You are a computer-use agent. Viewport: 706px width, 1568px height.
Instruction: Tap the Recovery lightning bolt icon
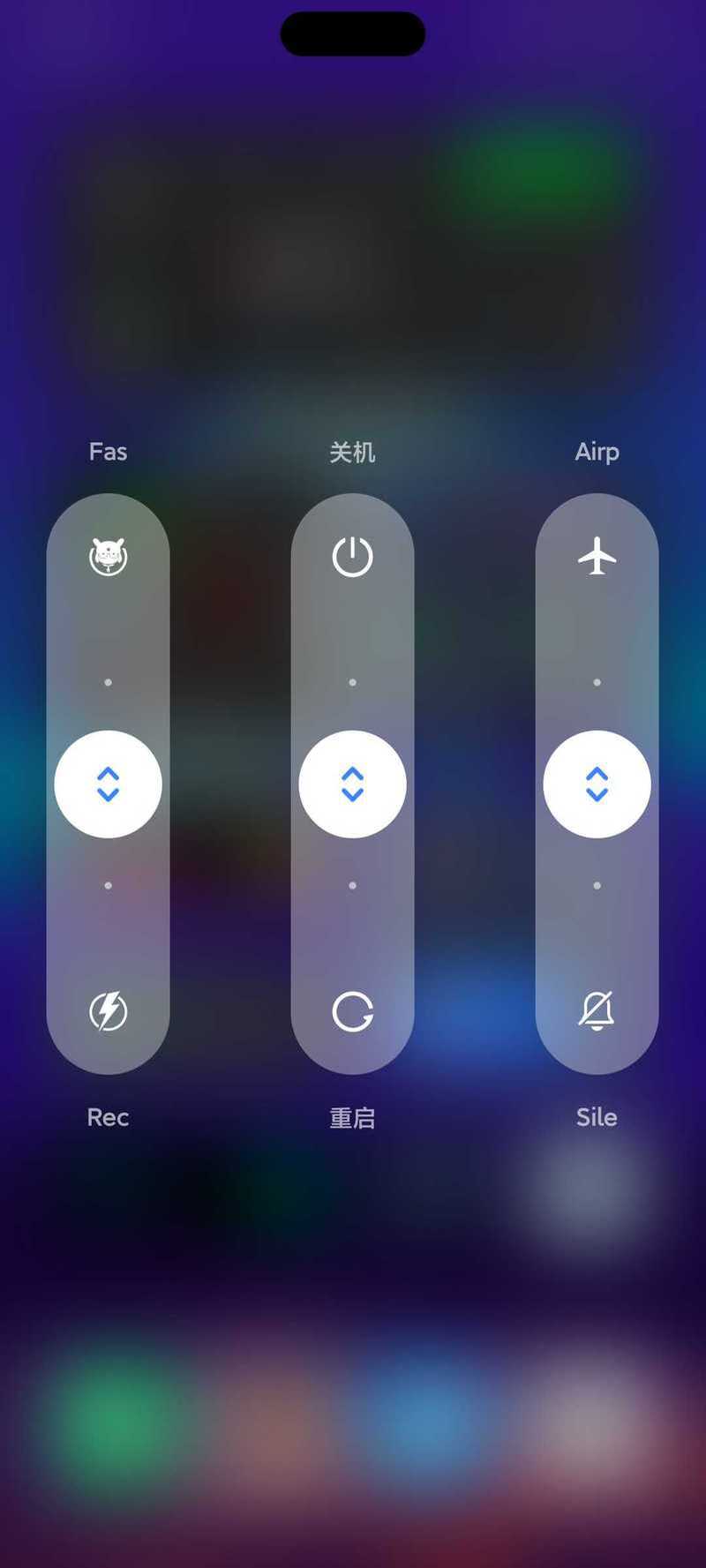(108, 1011)
